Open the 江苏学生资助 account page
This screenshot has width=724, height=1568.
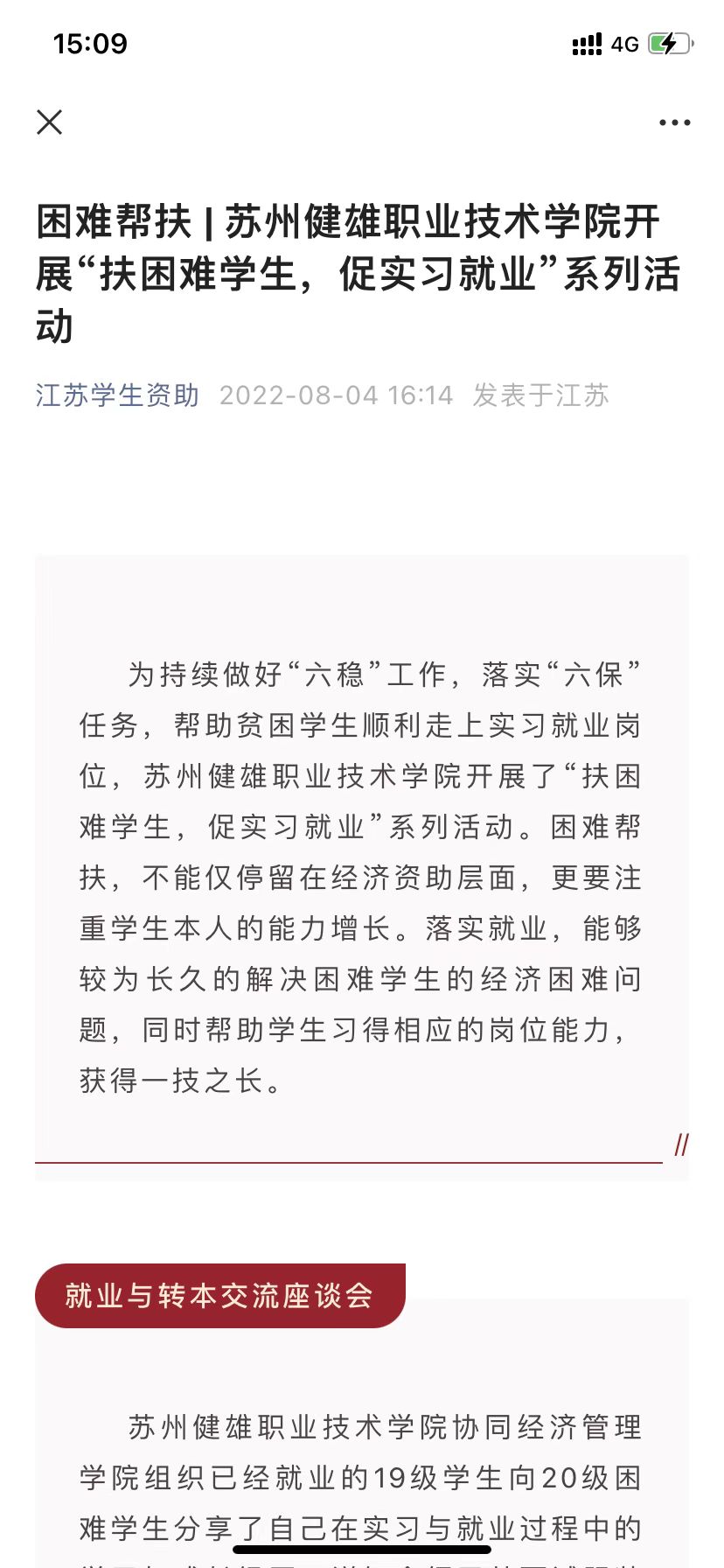coord(117,395)
